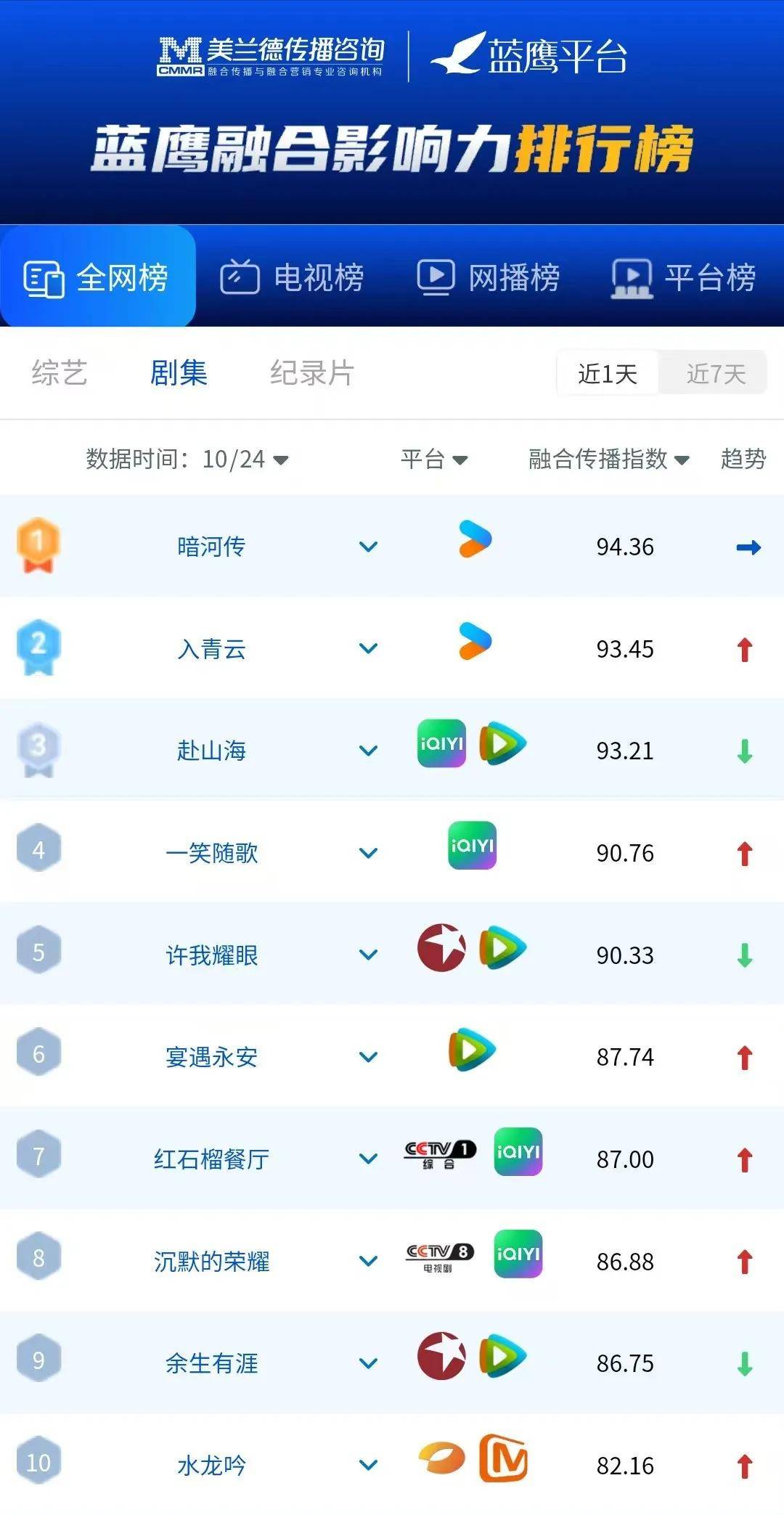Show the 综艺 category ranking
784x1515 pixels.
click(x=60, y=373)
